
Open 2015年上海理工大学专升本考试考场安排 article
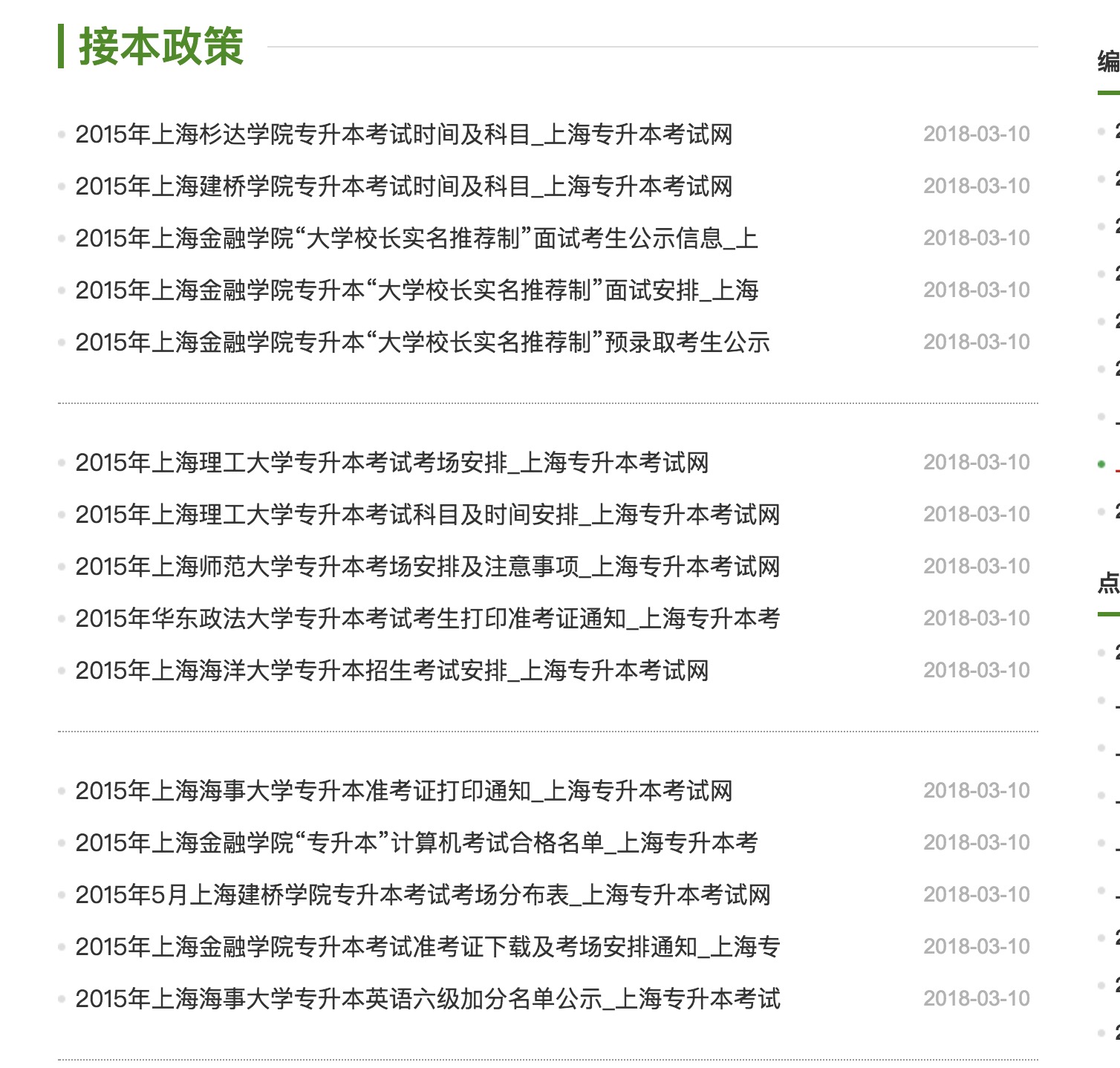391,463
